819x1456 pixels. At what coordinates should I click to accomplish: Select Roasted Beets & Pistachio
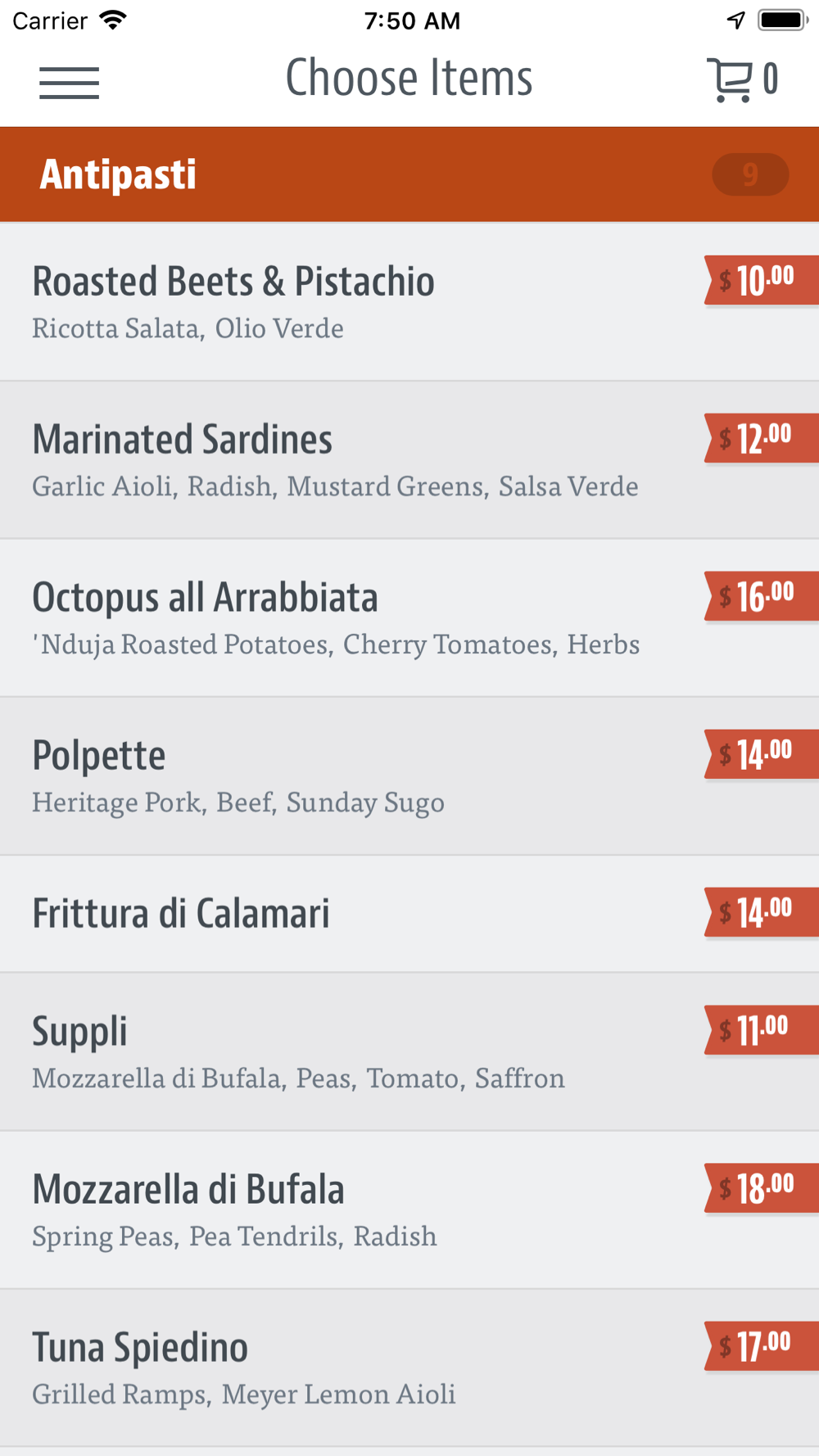coord(409,301)
